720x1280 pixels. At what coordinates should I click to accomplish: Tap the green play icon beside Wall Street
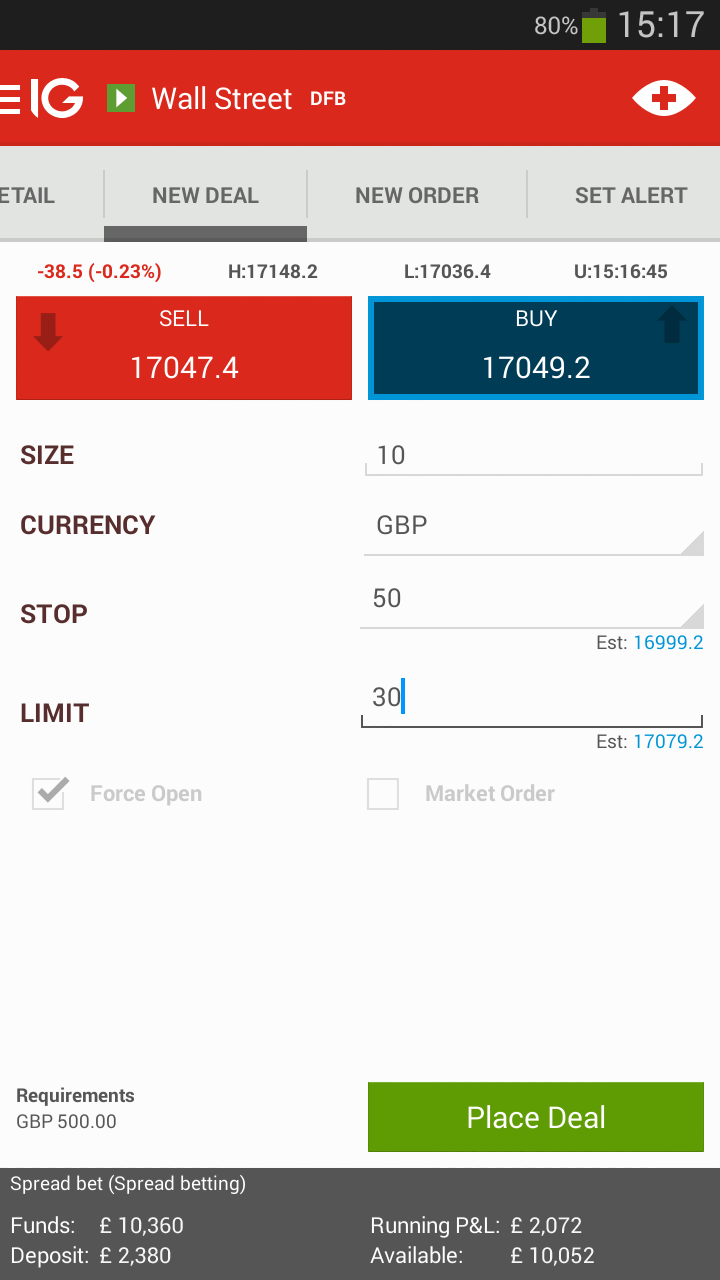(x=121, y=98)
